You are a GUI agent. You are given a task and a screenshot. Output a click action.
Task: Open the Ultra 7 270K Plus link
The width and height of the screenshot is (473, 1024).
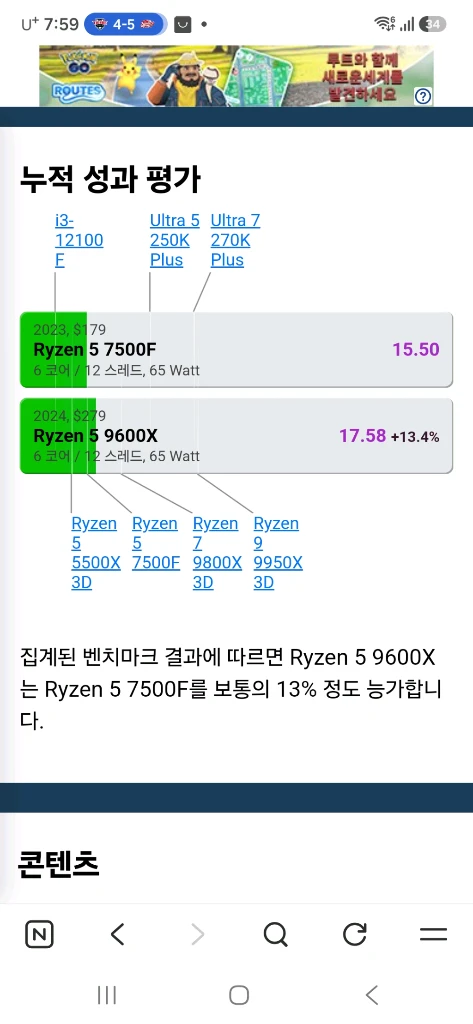[235, 240]
